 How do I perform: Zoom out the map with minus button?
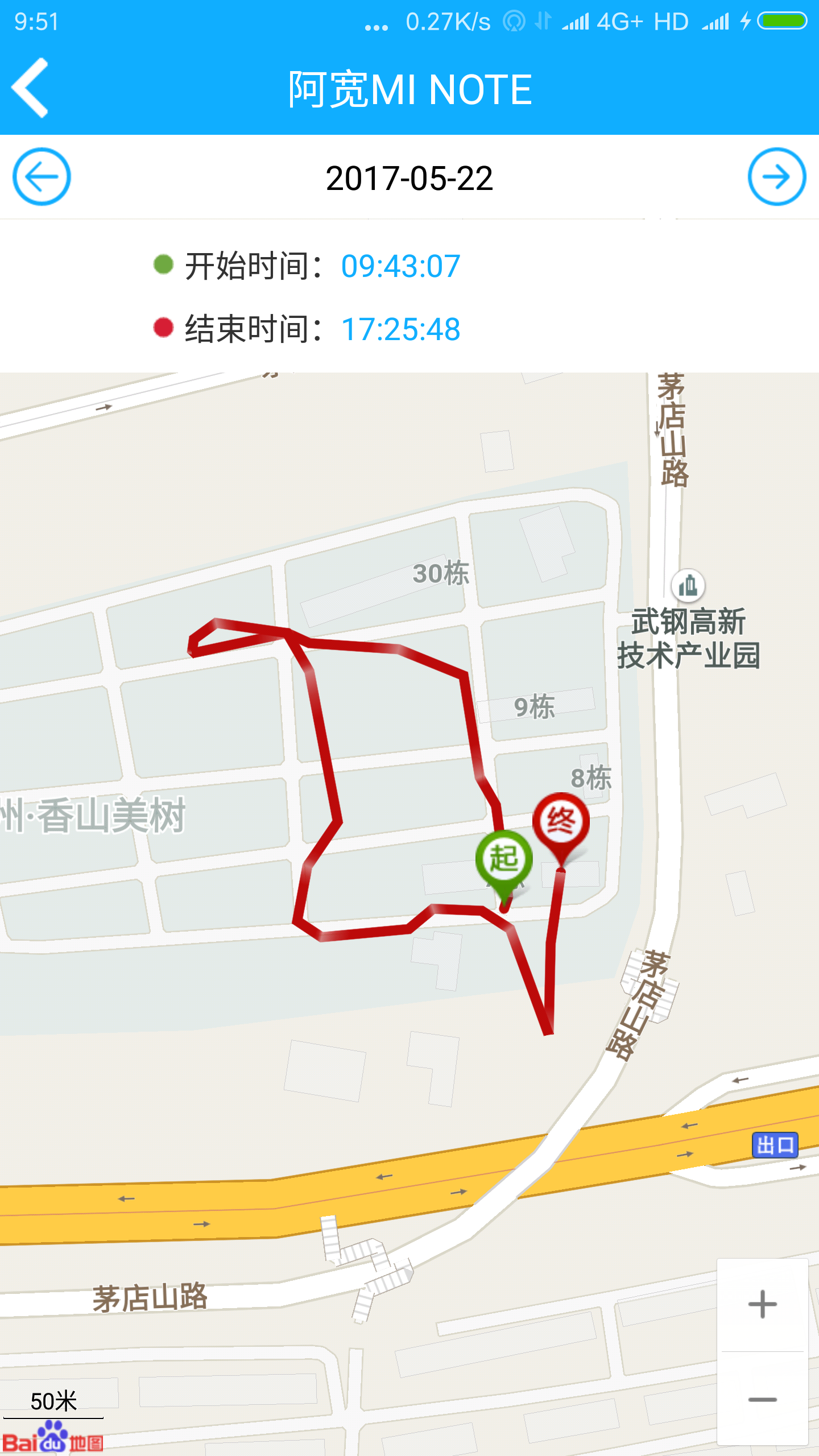click(x=762, y=1399)
